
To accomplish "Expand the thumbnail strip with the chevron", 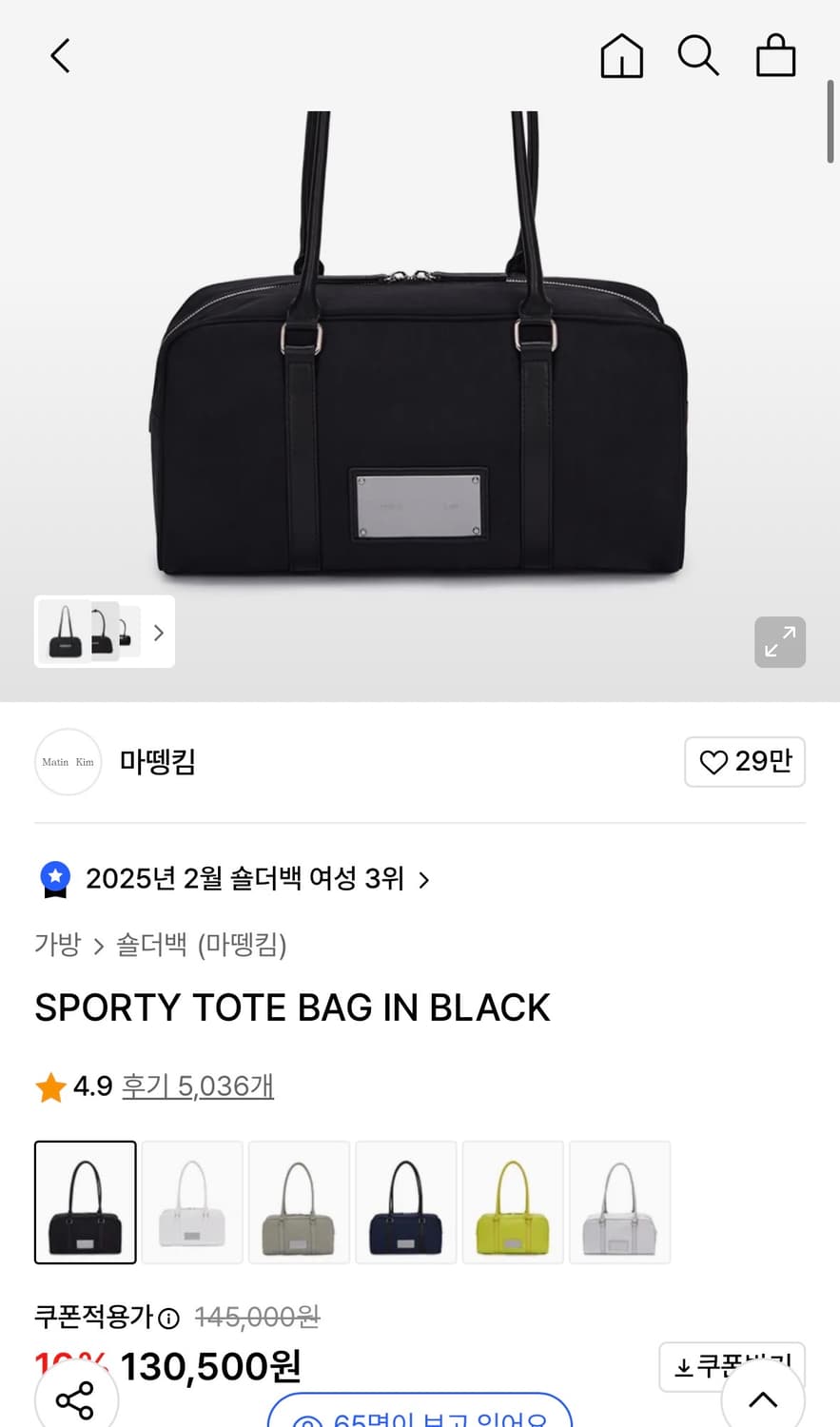I will pyautogui.click(x=158, y=632).
